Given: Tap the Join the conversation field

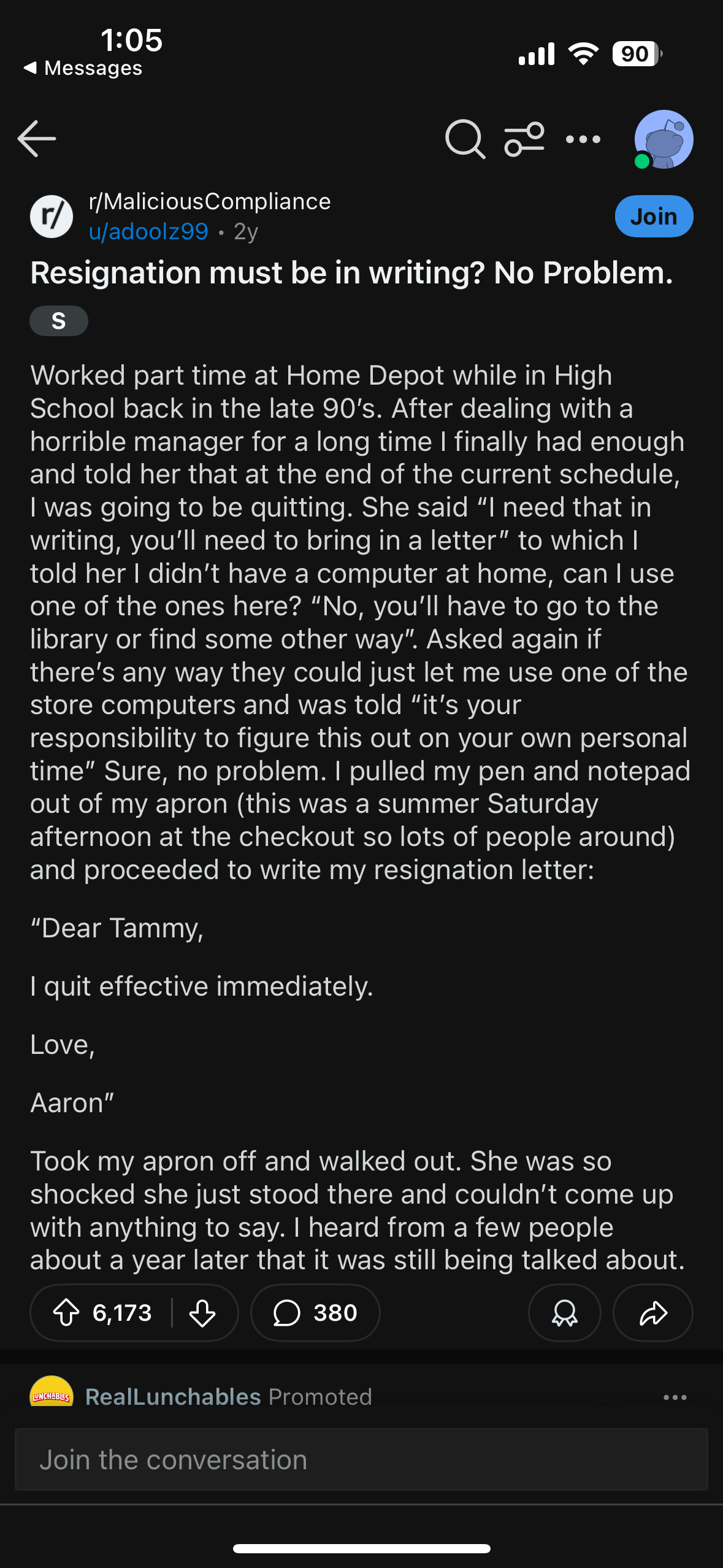Looking at the screenshot, I should pyautogui.click(x=361, y=1460).
